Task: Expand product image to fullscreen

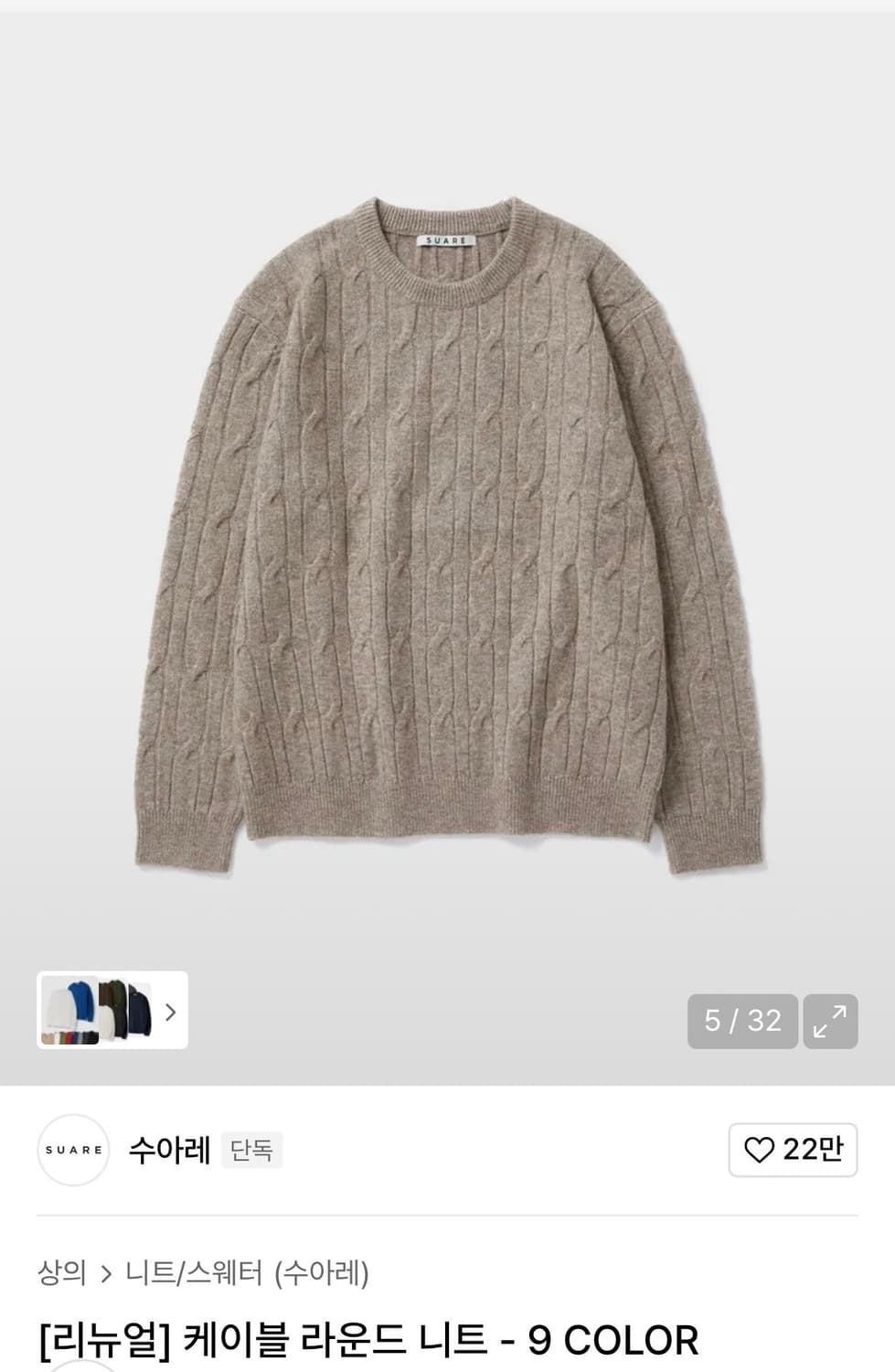Action: pos(830,1021)
